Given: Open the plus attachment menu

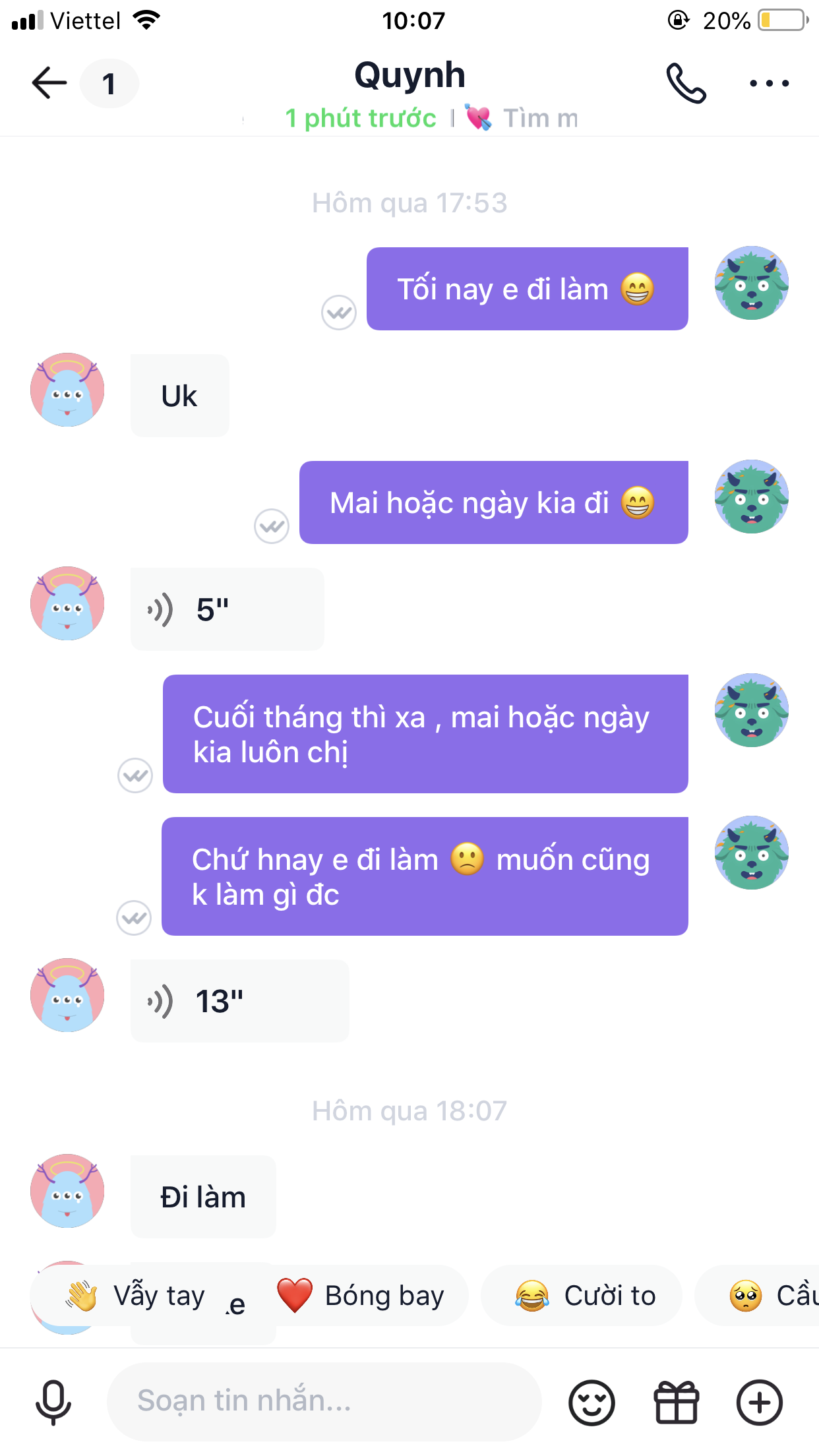Looking at the screenshot, I should [x=760, y=1403].
